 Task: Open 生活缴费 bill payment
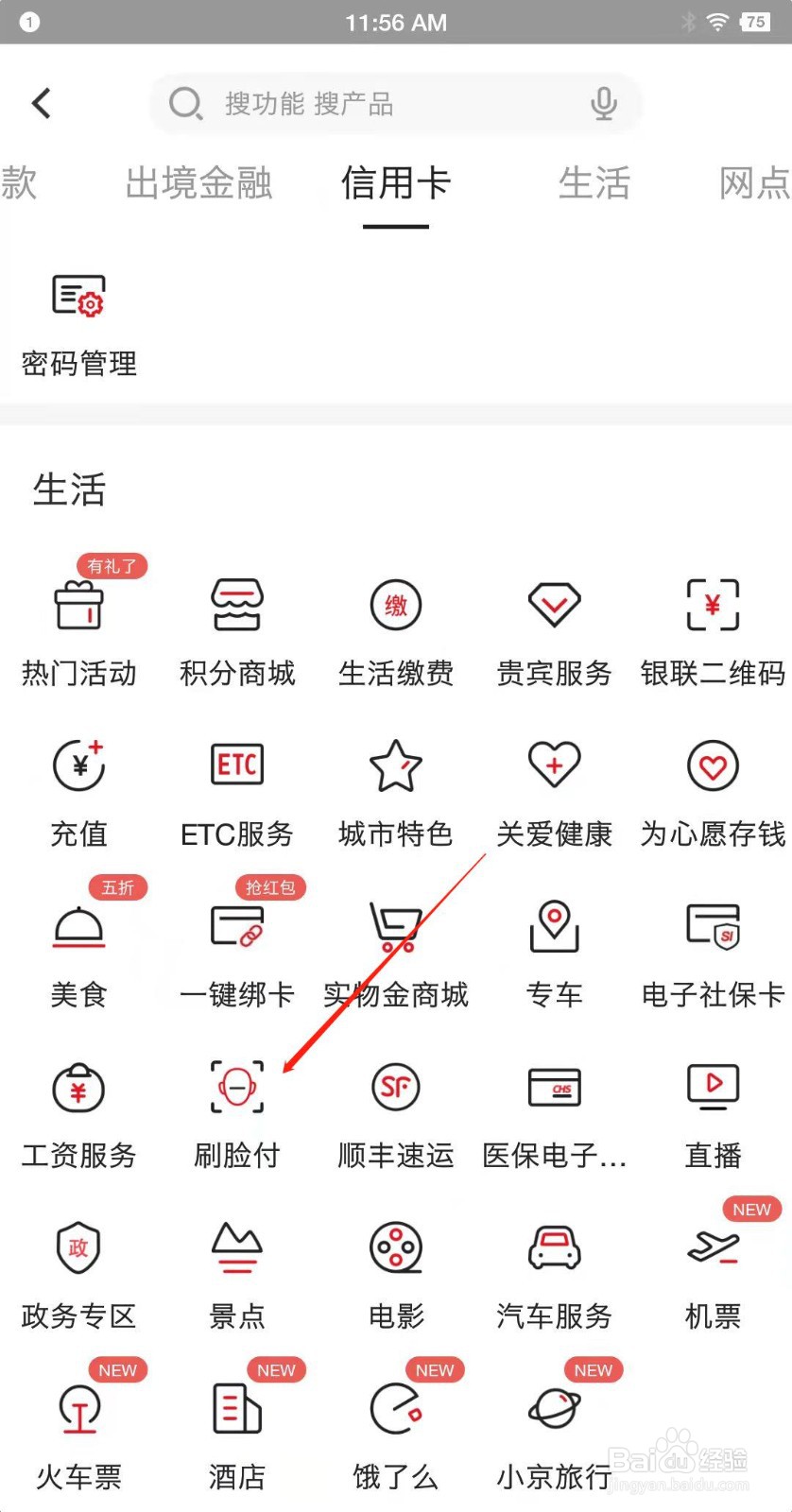[395, 628]
